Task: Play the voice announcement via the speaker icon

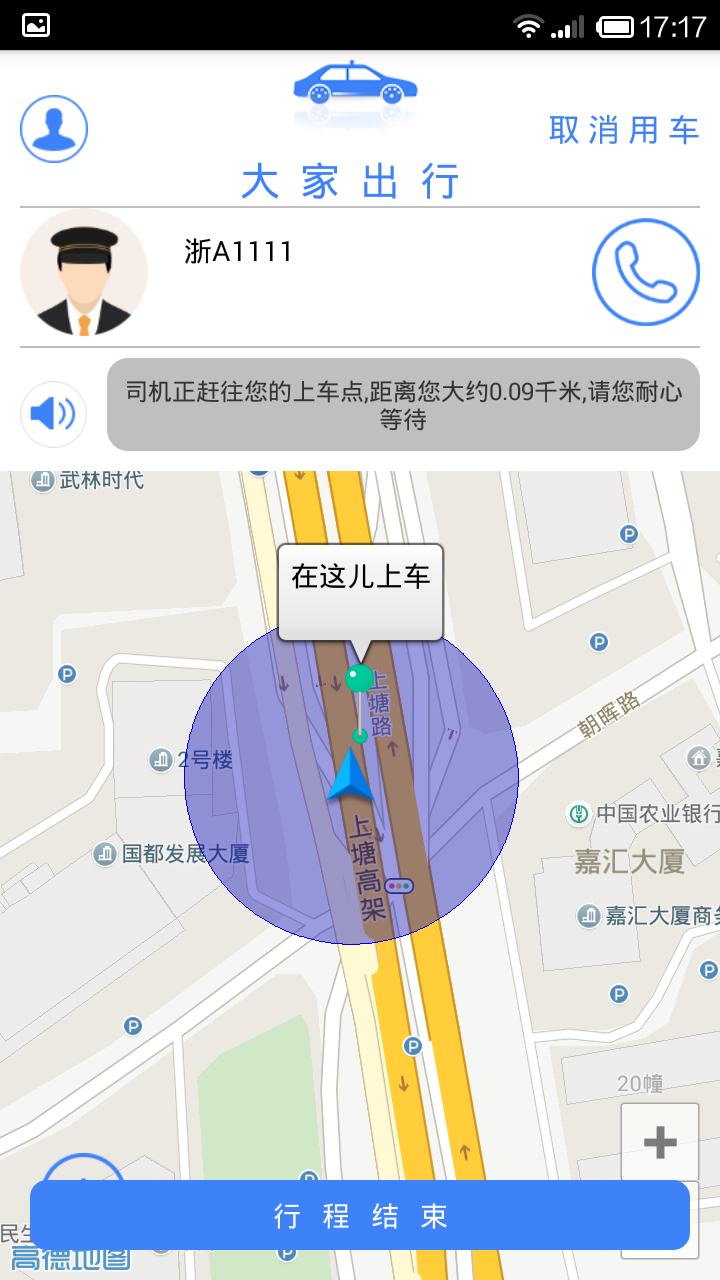Action: tap(54, 413)
